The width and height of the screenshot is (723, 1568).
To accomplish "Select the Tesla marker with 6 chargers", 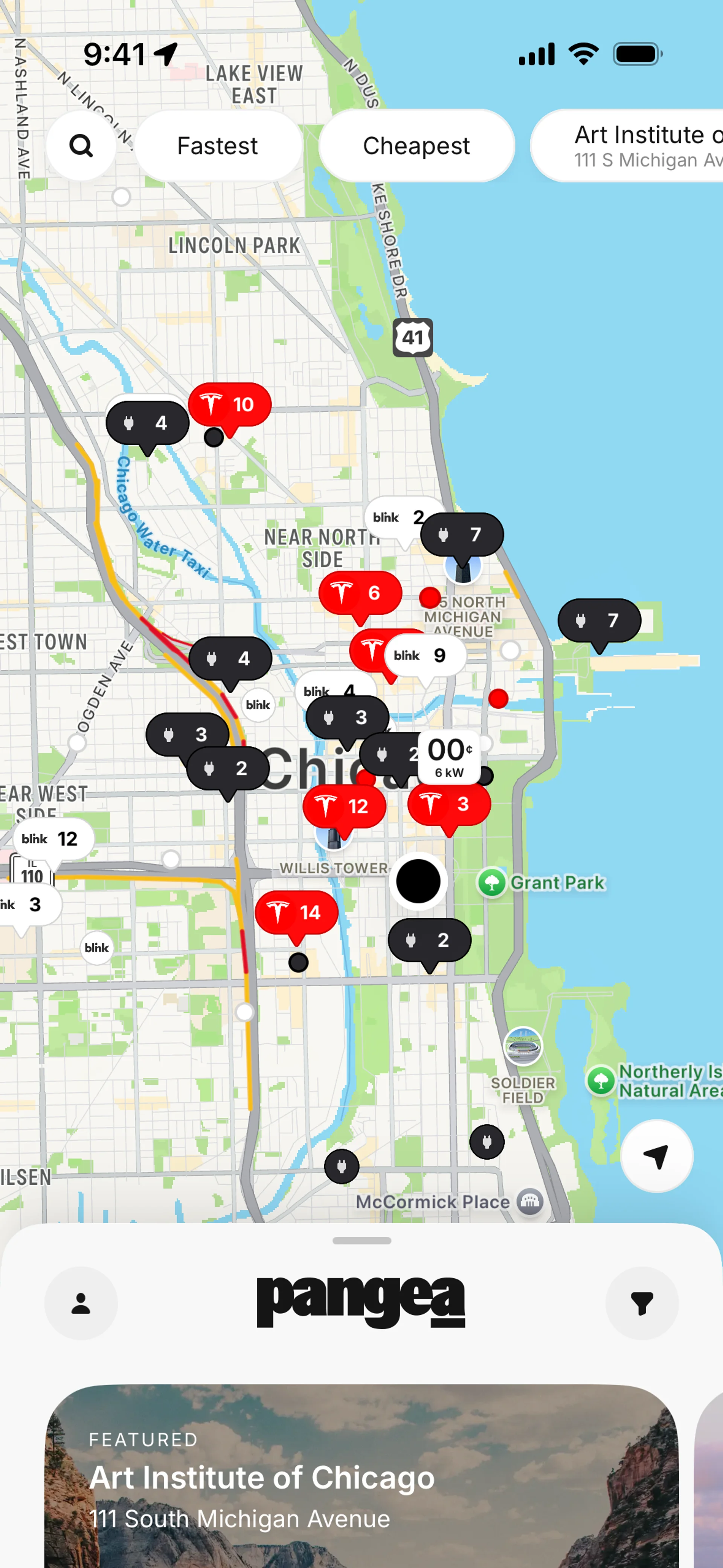I will tap(360, 593).
